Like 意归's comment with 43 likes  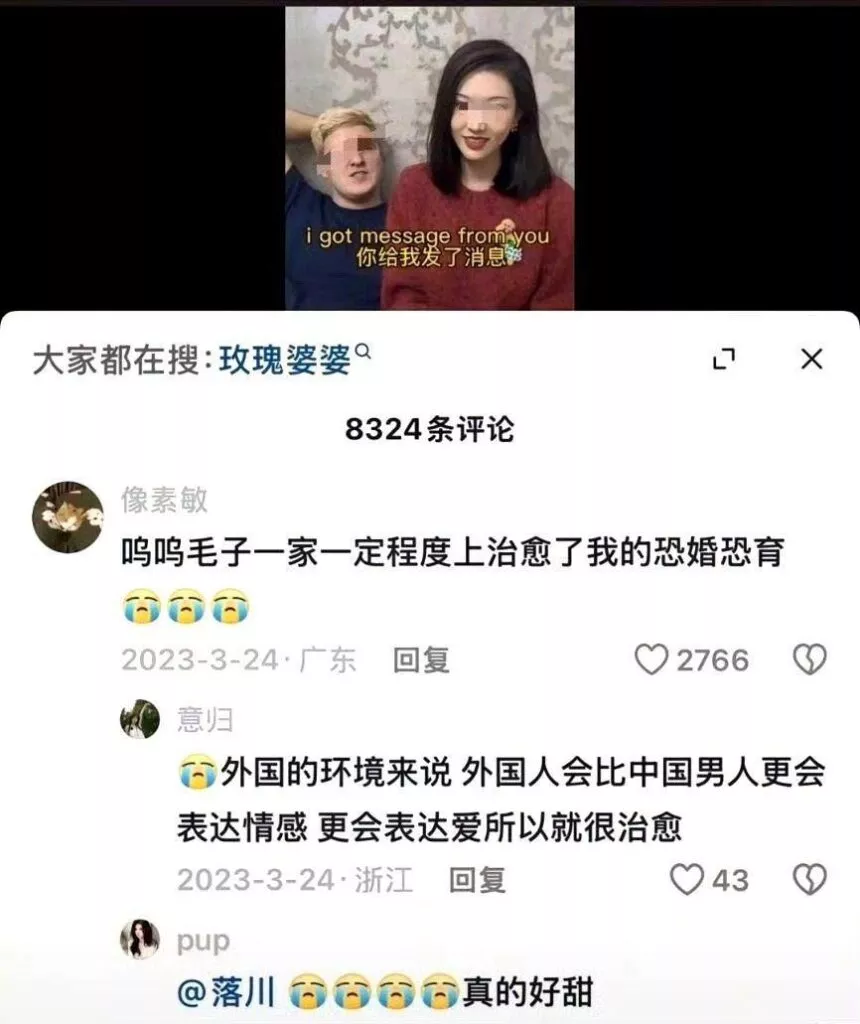coord(687,880)
